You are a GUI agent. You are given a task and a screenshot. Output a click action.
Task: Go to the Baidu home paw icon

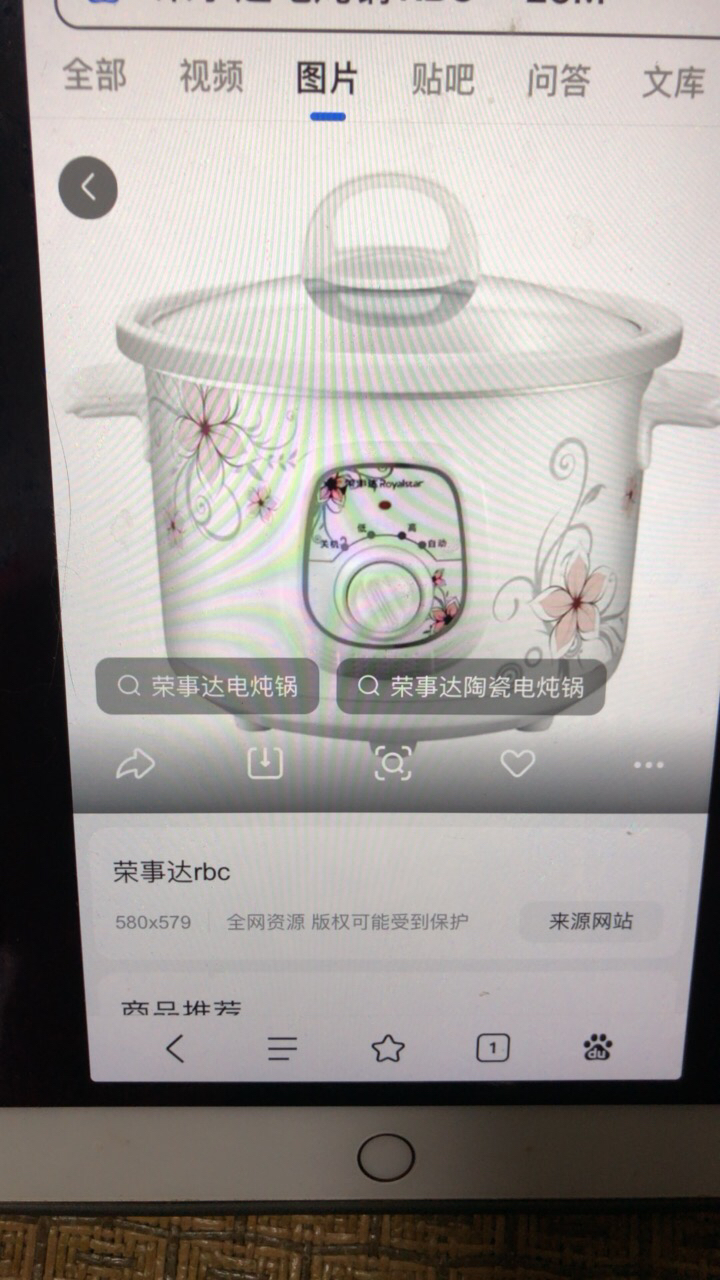point(597,1047)
